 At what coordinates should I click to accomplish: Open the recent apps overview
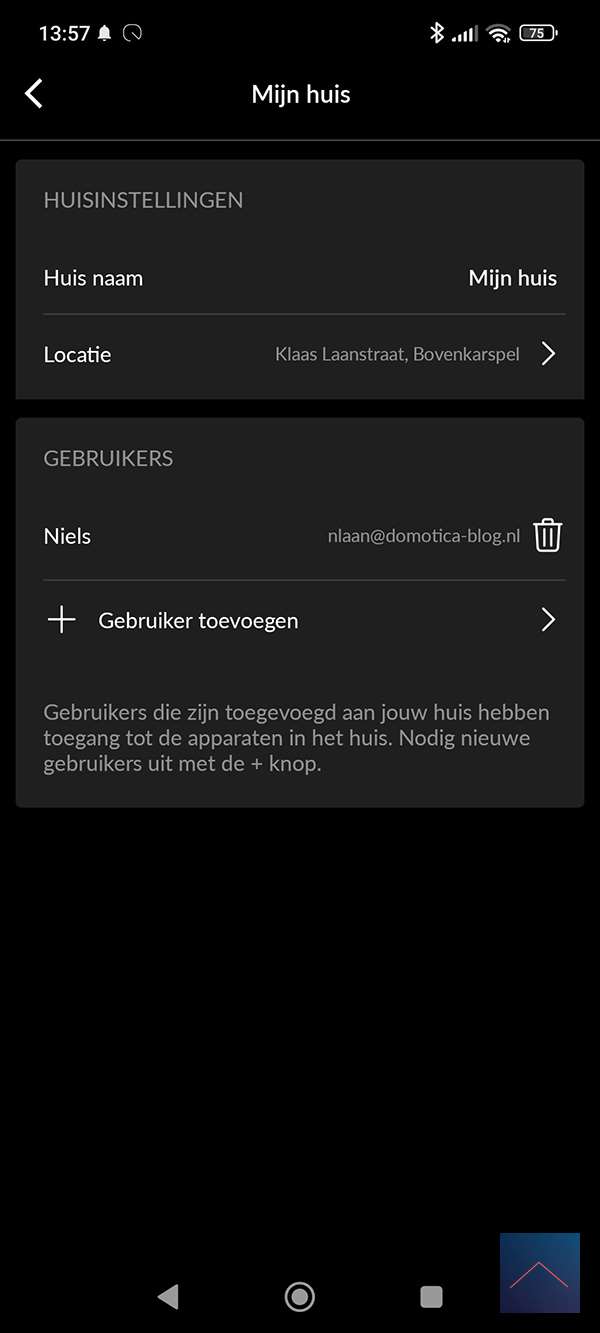coord(431,1297)
